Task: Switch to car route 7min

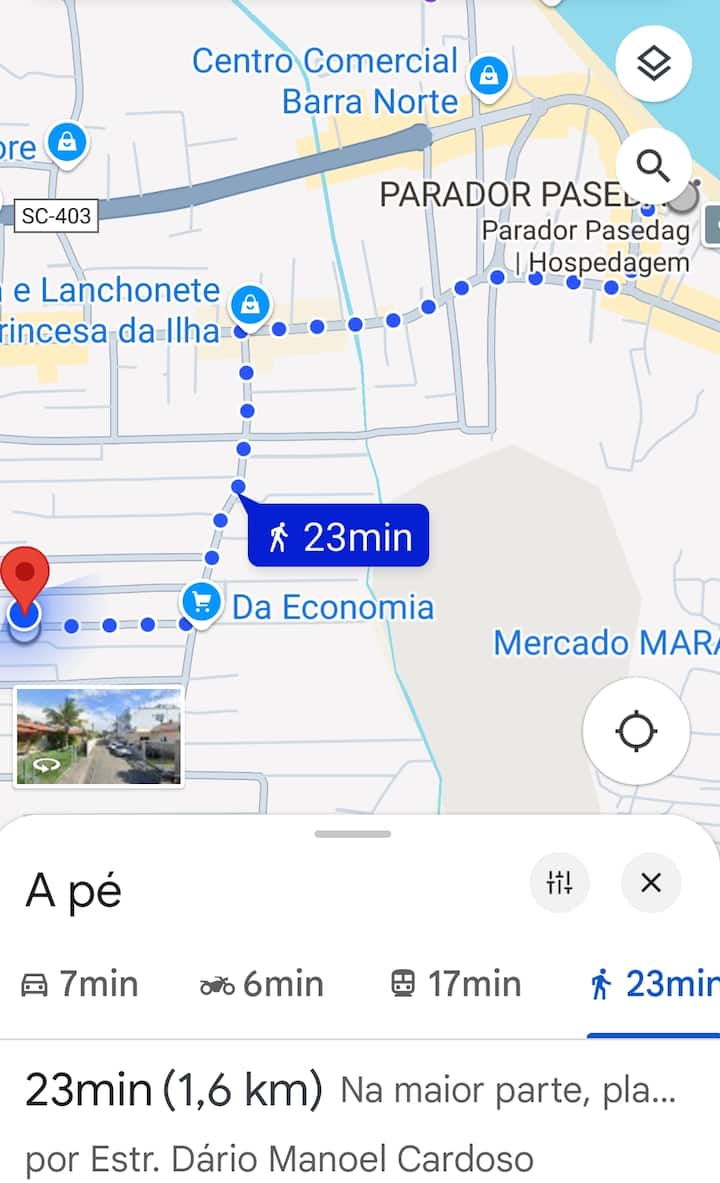Action: 79,984
